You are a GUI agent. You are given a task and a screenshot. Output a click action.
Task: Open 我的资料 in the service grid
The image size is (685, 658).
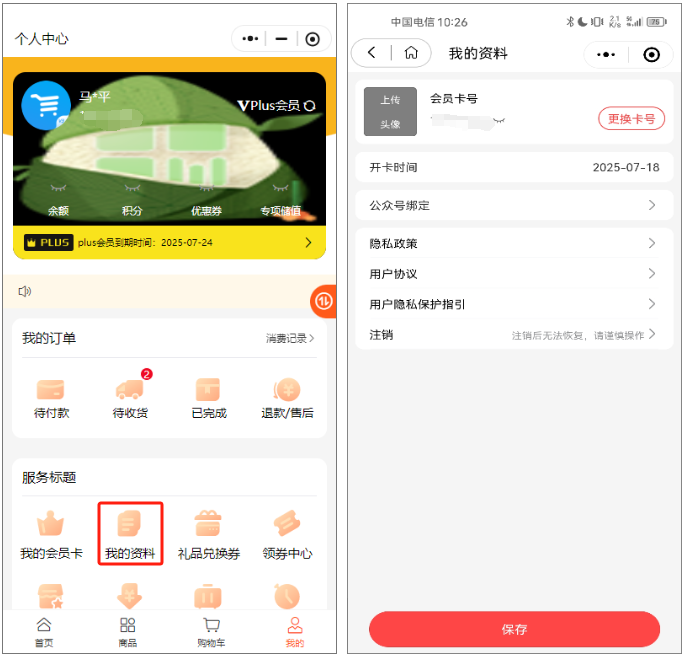130,534
